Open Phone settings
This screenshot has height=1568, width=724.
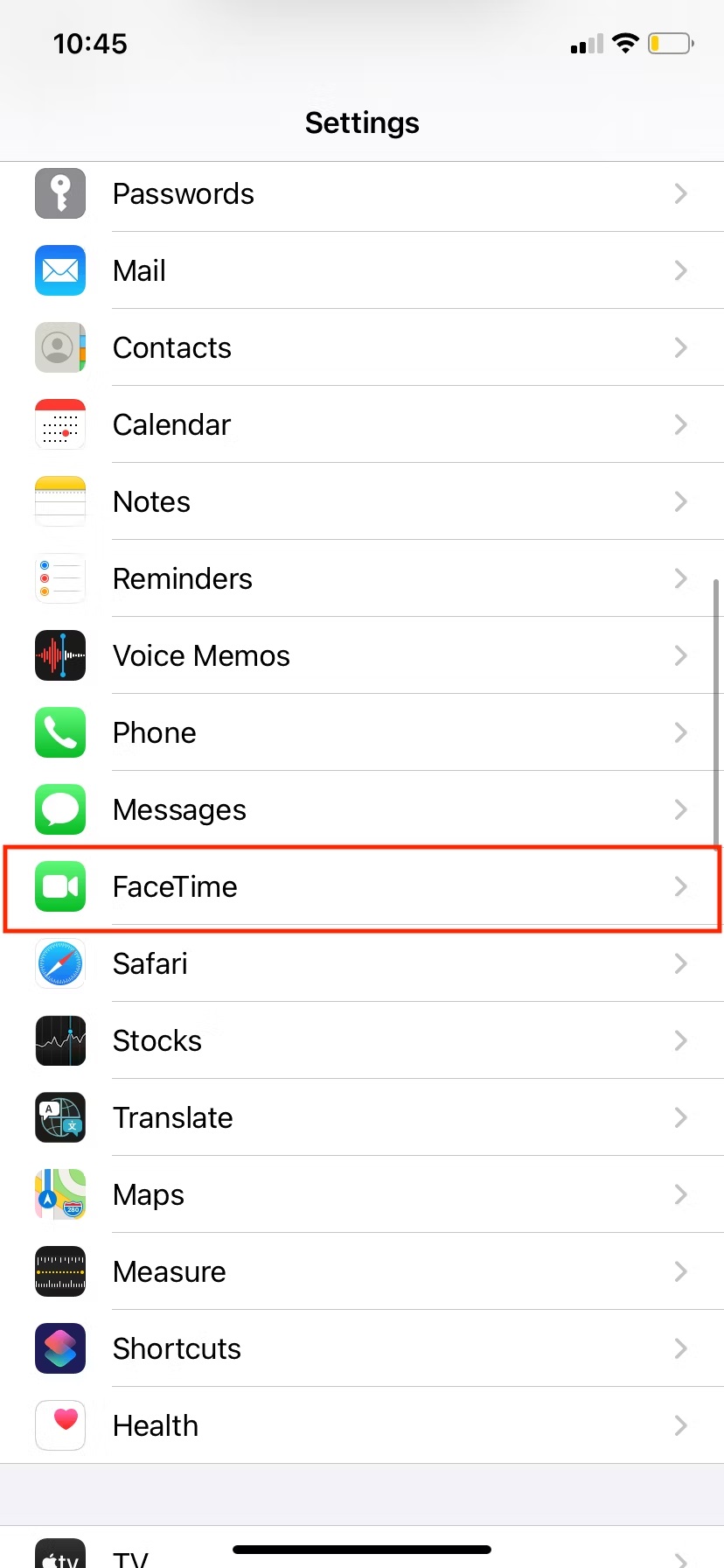(x=362, y=732)
